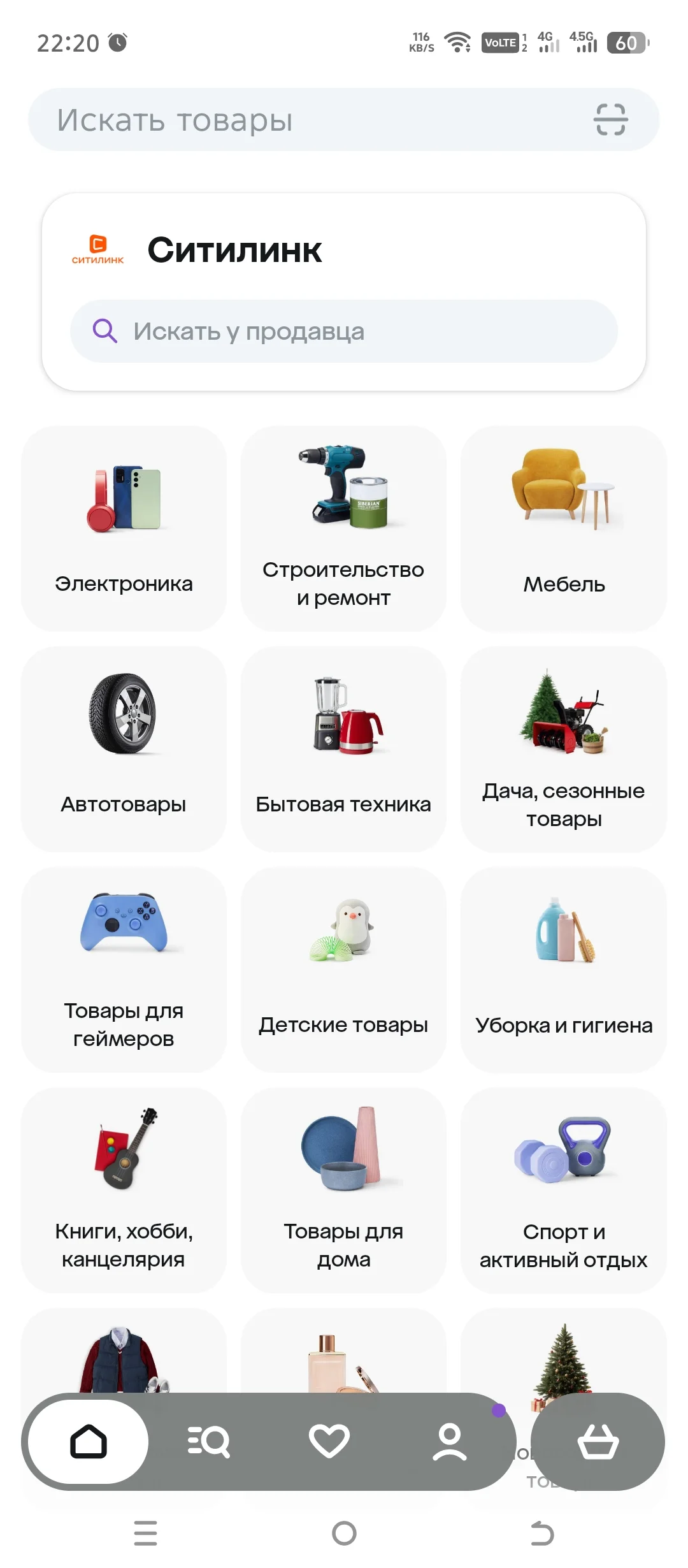Open Книги, хобби, канцелярия category

coord(124,1191)
